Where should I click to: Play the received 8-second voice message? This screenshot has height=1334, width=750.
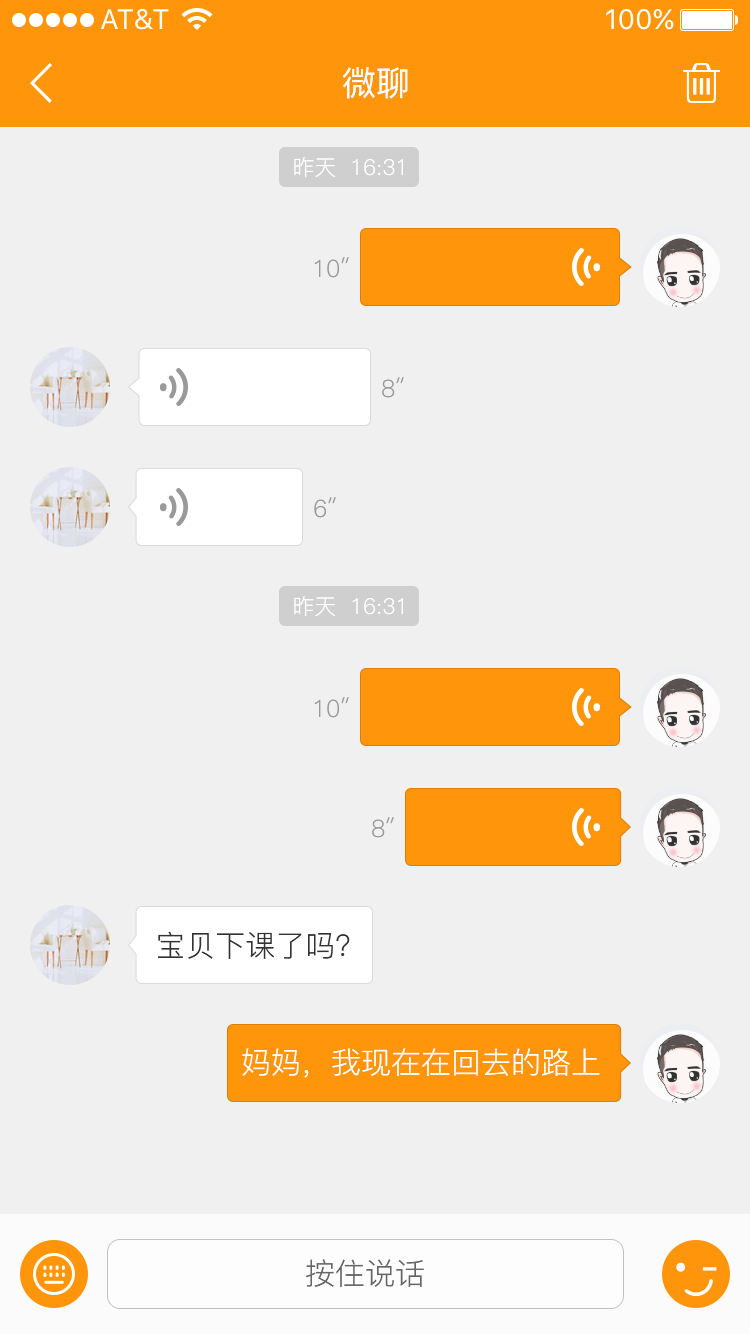pyautogui.click(x=254, y=387)
